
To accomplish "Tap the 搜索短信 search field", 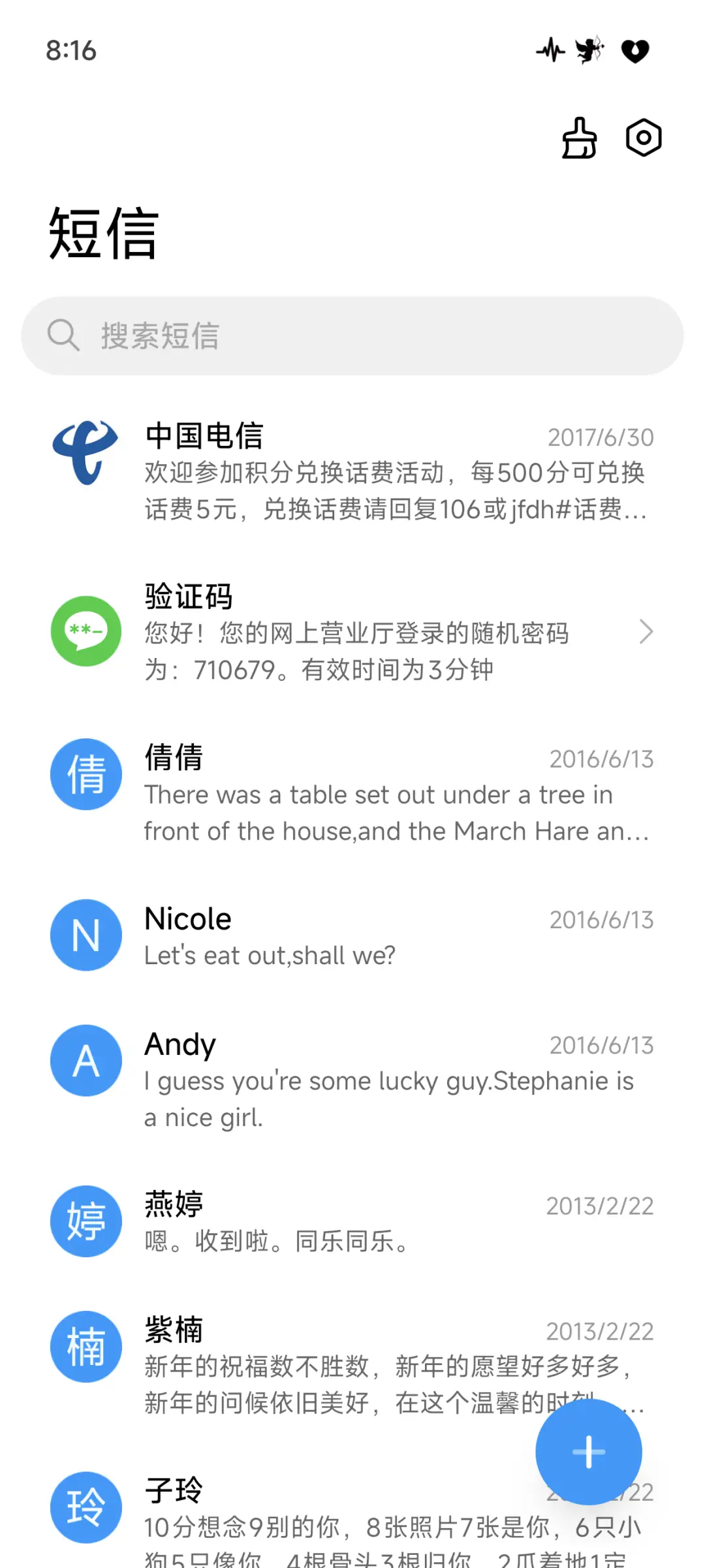I will (352, 336).
